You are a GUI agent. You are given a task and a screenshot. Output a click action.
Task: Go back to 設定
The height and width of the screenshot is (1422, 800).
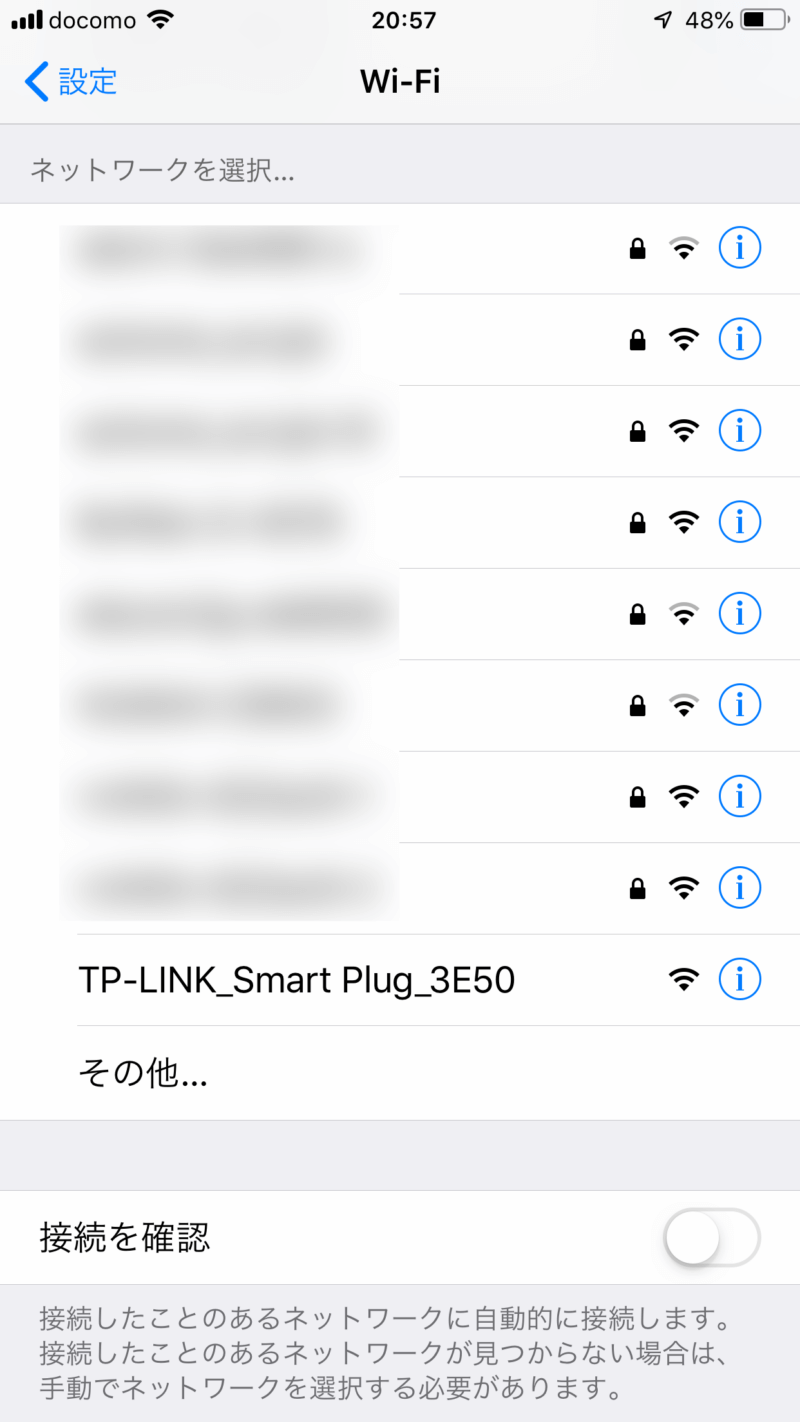[x=72, y=82]
